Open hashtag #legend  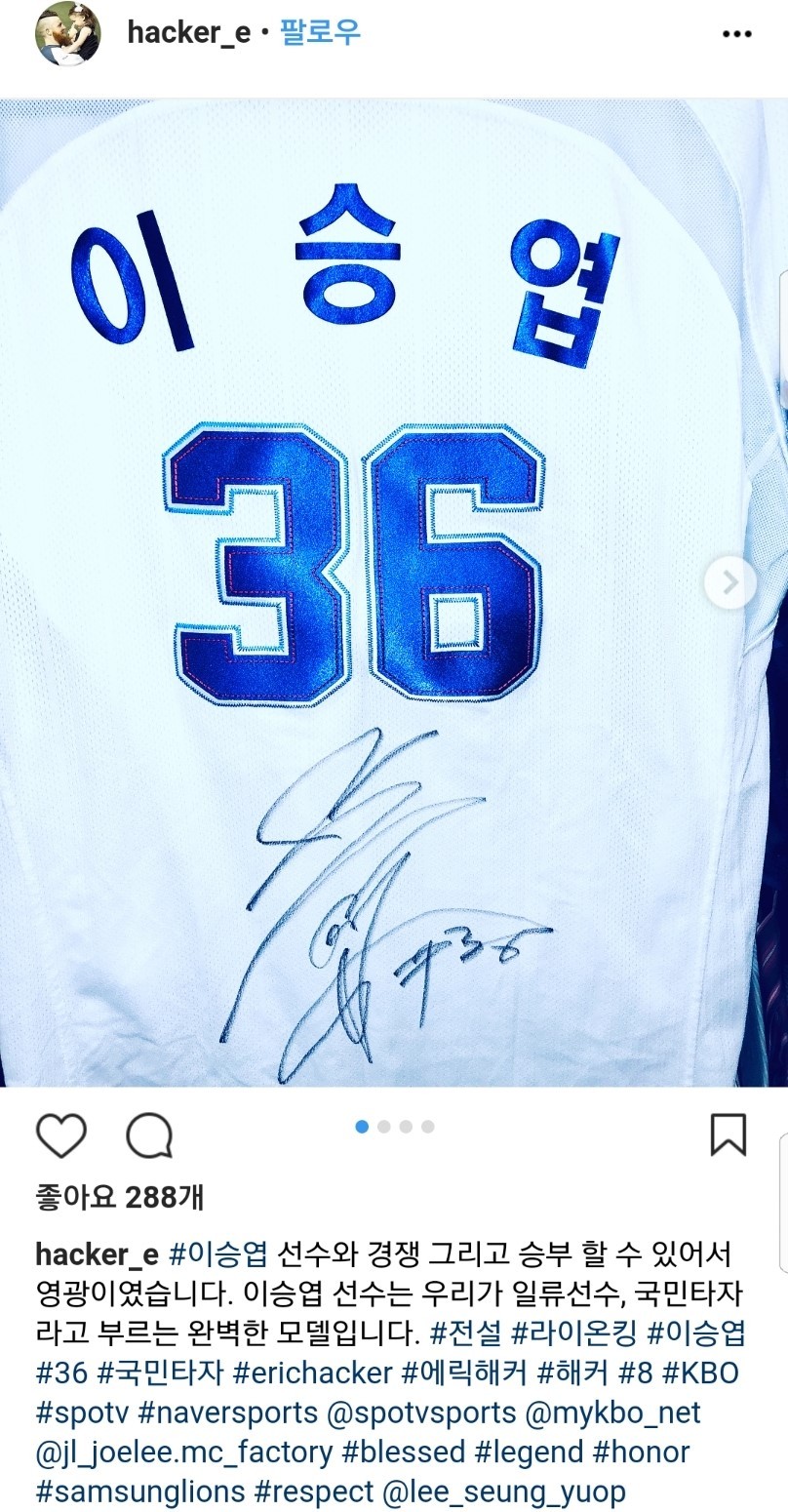530,1452
